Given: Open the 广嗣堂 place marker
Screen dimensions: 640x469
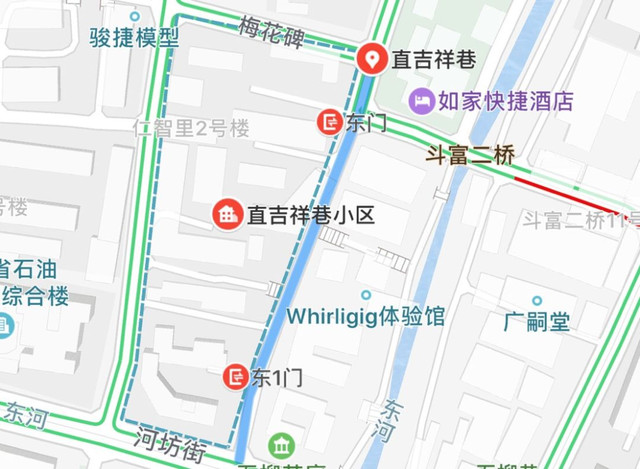Looking at the screenshot, I should pos(537,300).
